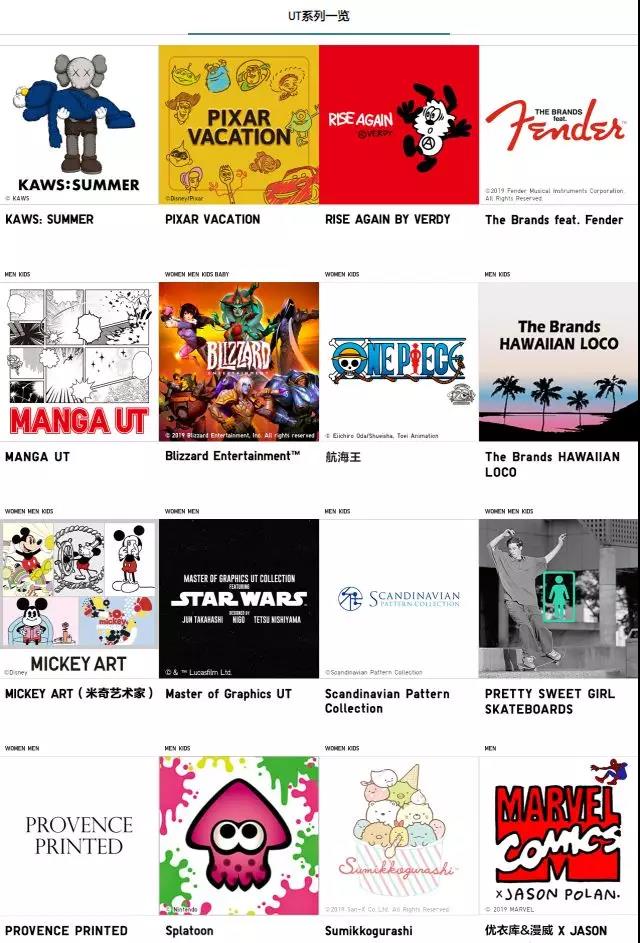View Master of Graphics UT Star Wars tile

(239, 599)
